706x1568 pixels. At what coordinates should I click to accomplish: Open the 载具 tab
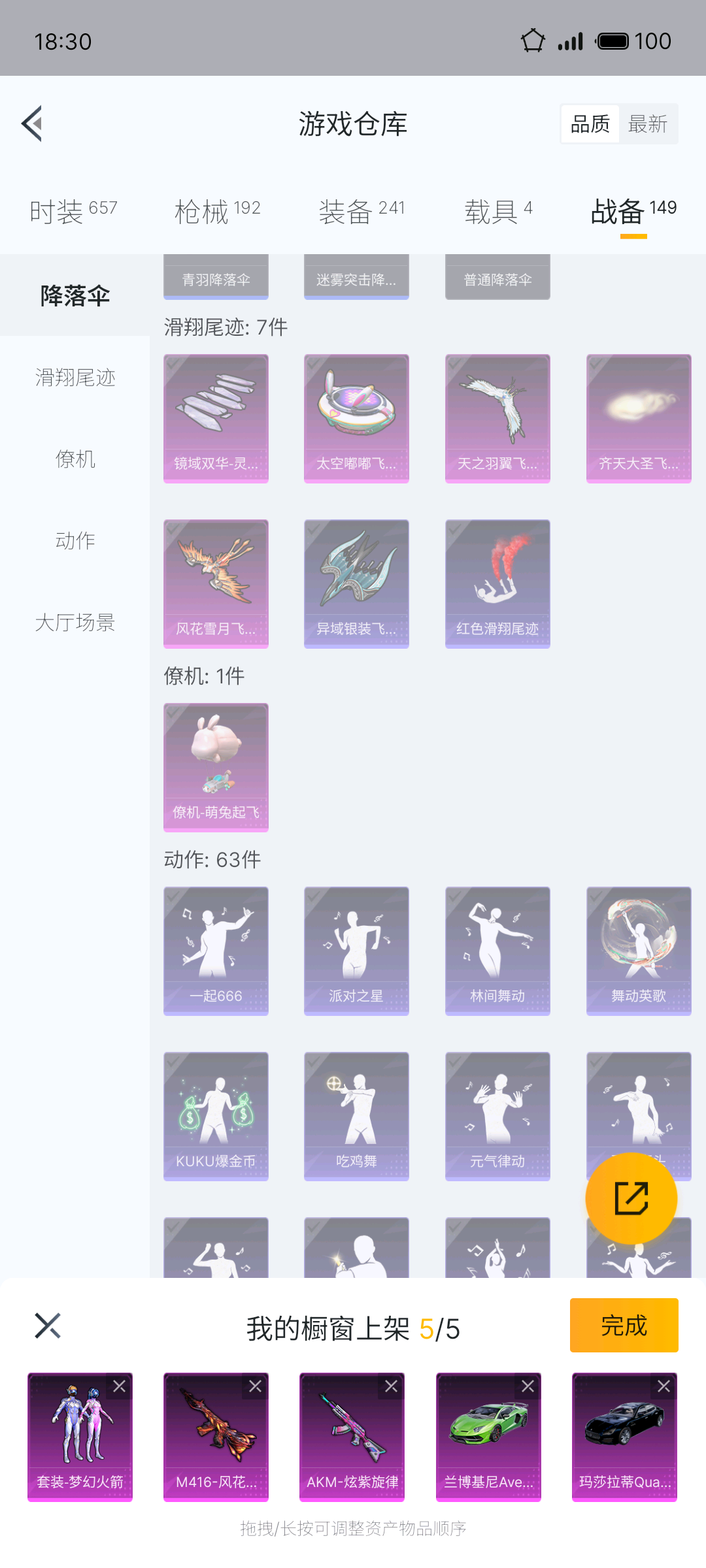(x=498, y=212)
